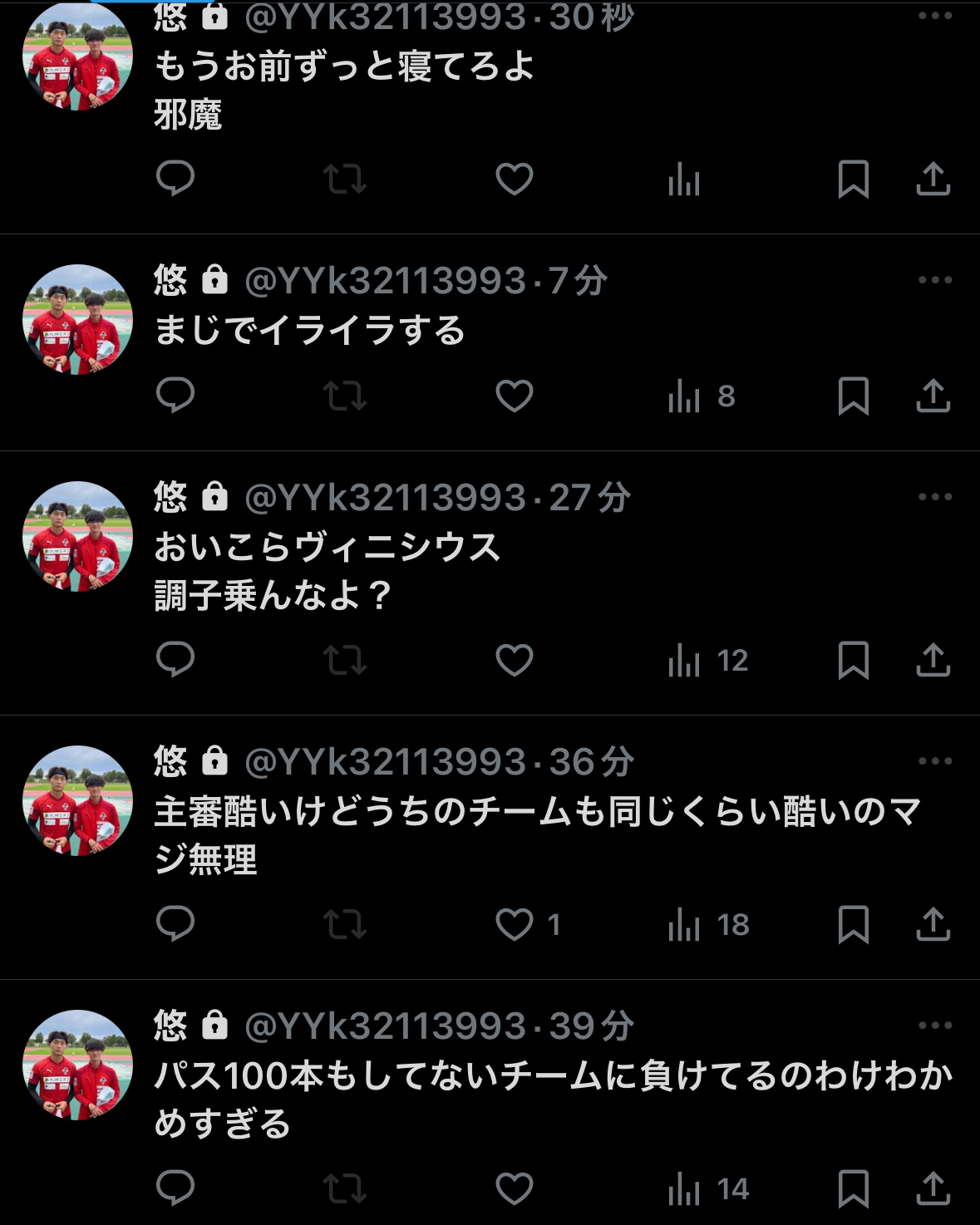The height and width of the screenshot is (1225, 980).
Task: Open the 主審酷いけど post details
Action: 536,834
